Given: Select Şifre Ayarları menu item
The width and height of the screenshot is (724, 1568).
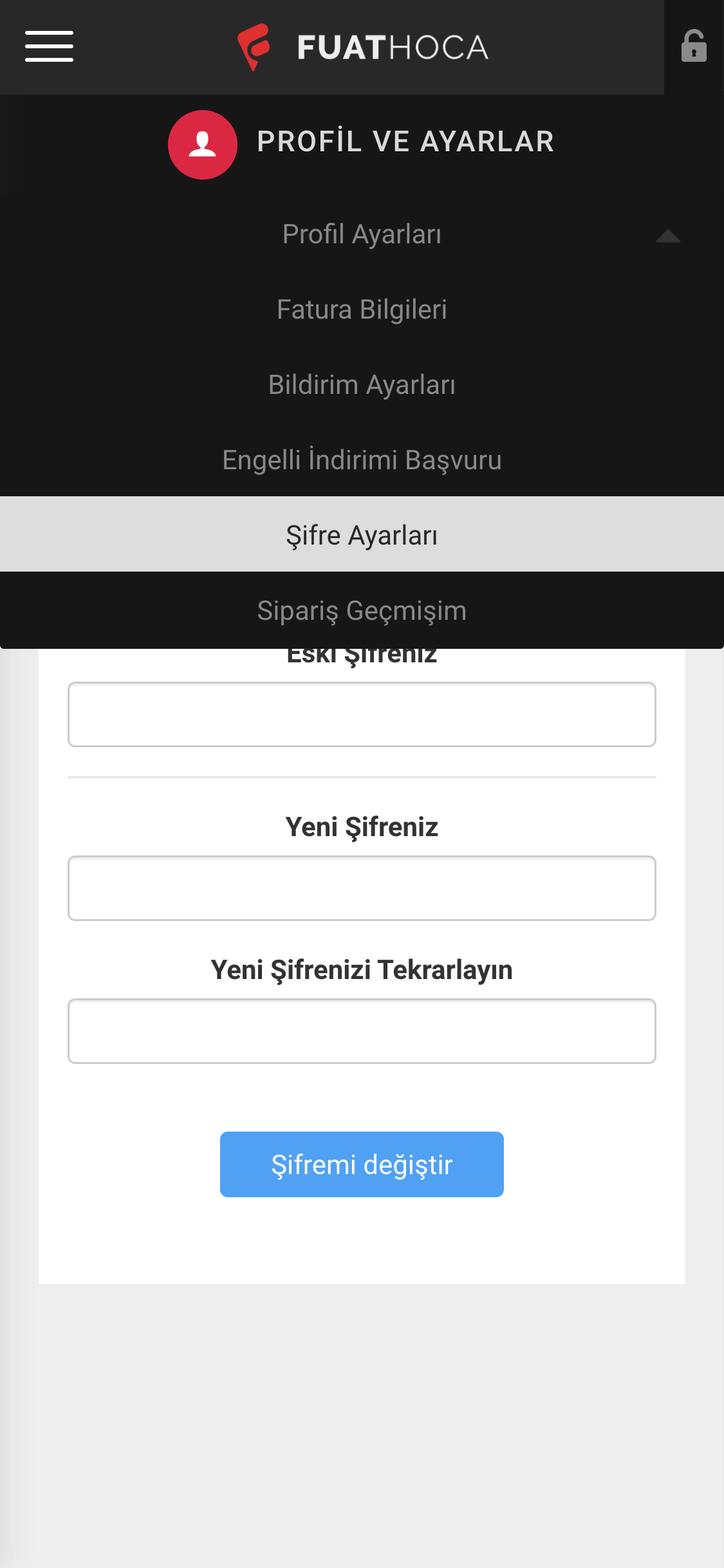Looking at the screenshot, I should pos(362,534).
